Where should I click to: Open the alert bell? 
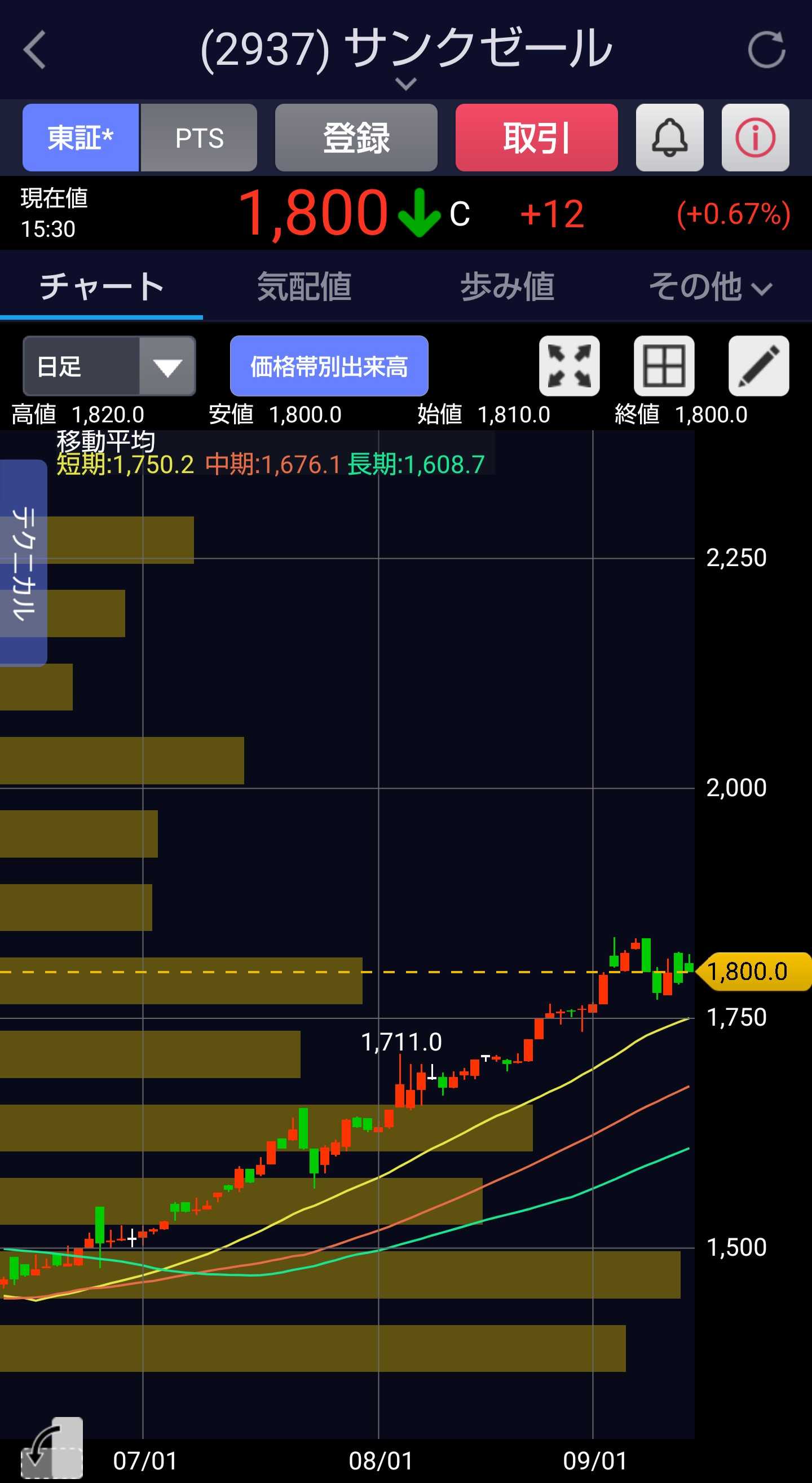pyautogui.click(x=669, y=138)
